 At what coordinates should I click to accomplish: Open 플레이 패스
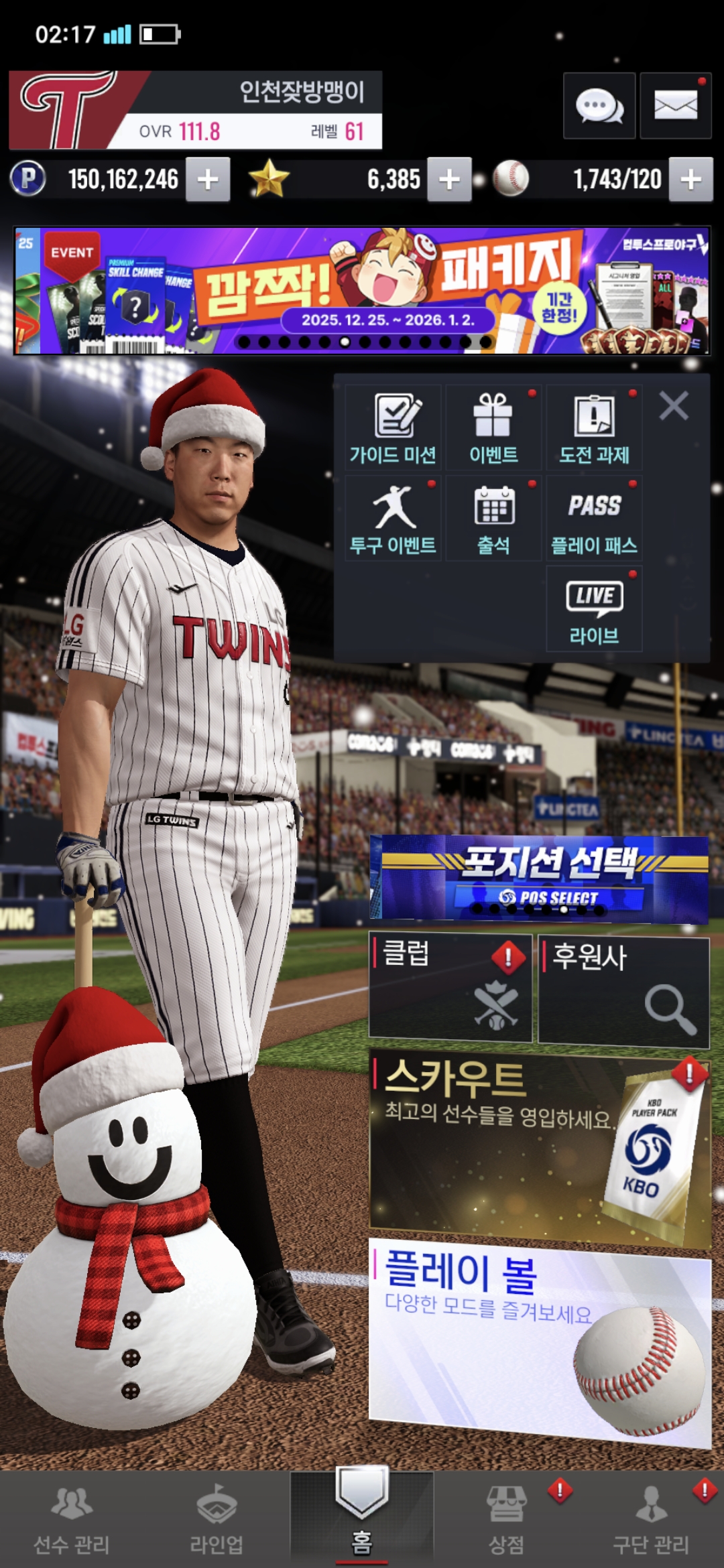[594, 518]
